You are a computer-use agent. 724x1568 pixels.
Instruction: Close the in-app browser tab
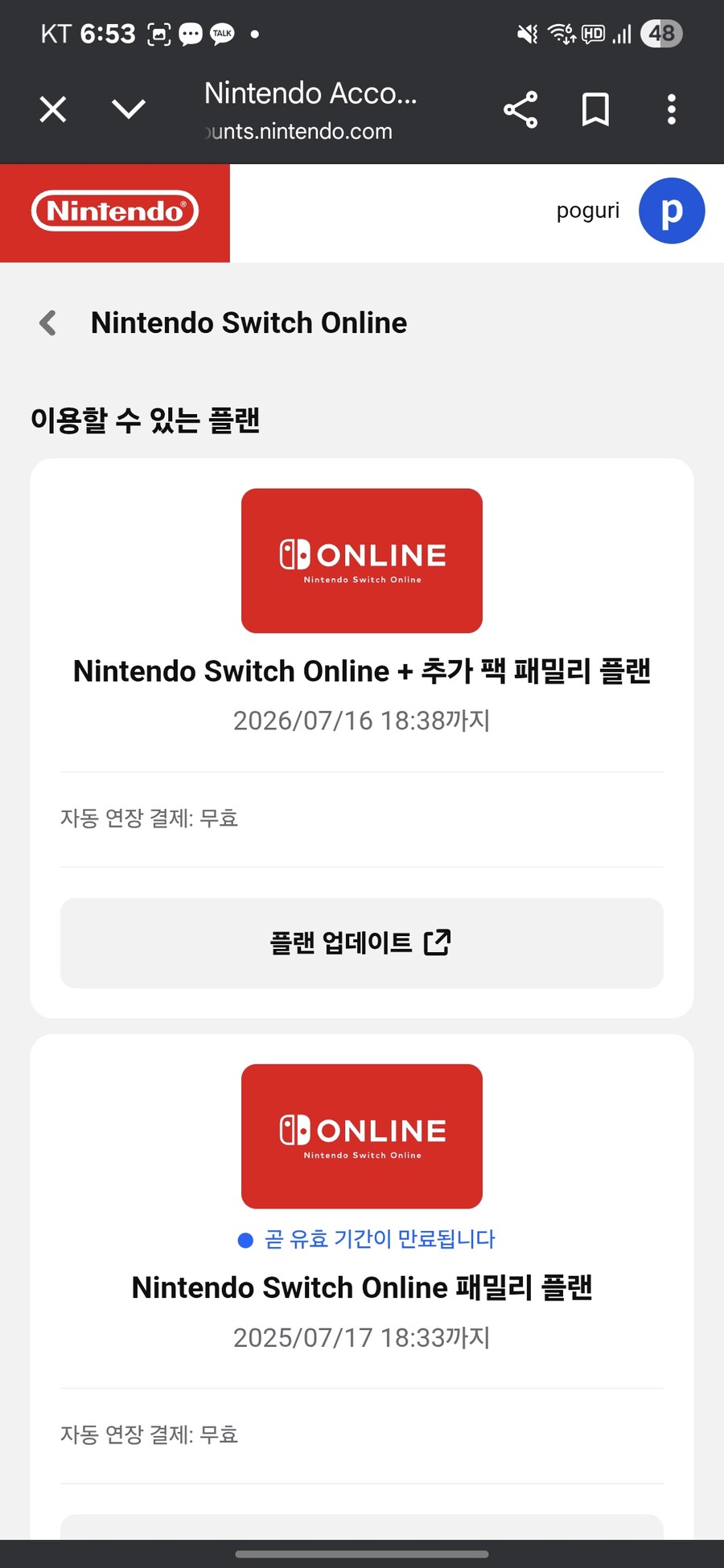pyautogui.click(x=53, y=109)
